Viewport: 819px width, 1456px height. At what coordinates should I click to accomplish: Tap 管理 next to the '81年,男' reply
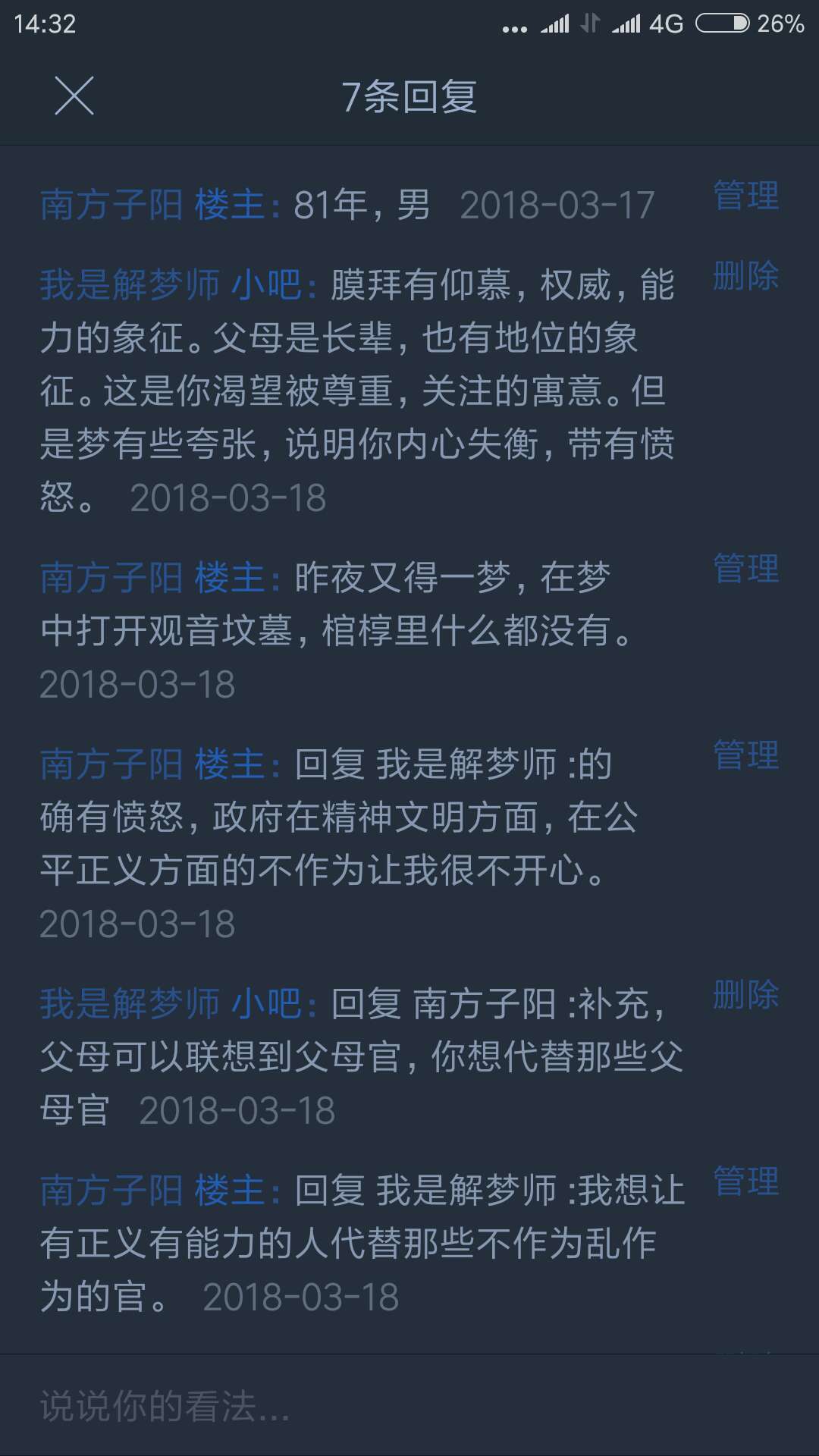[x=746, y=196]
